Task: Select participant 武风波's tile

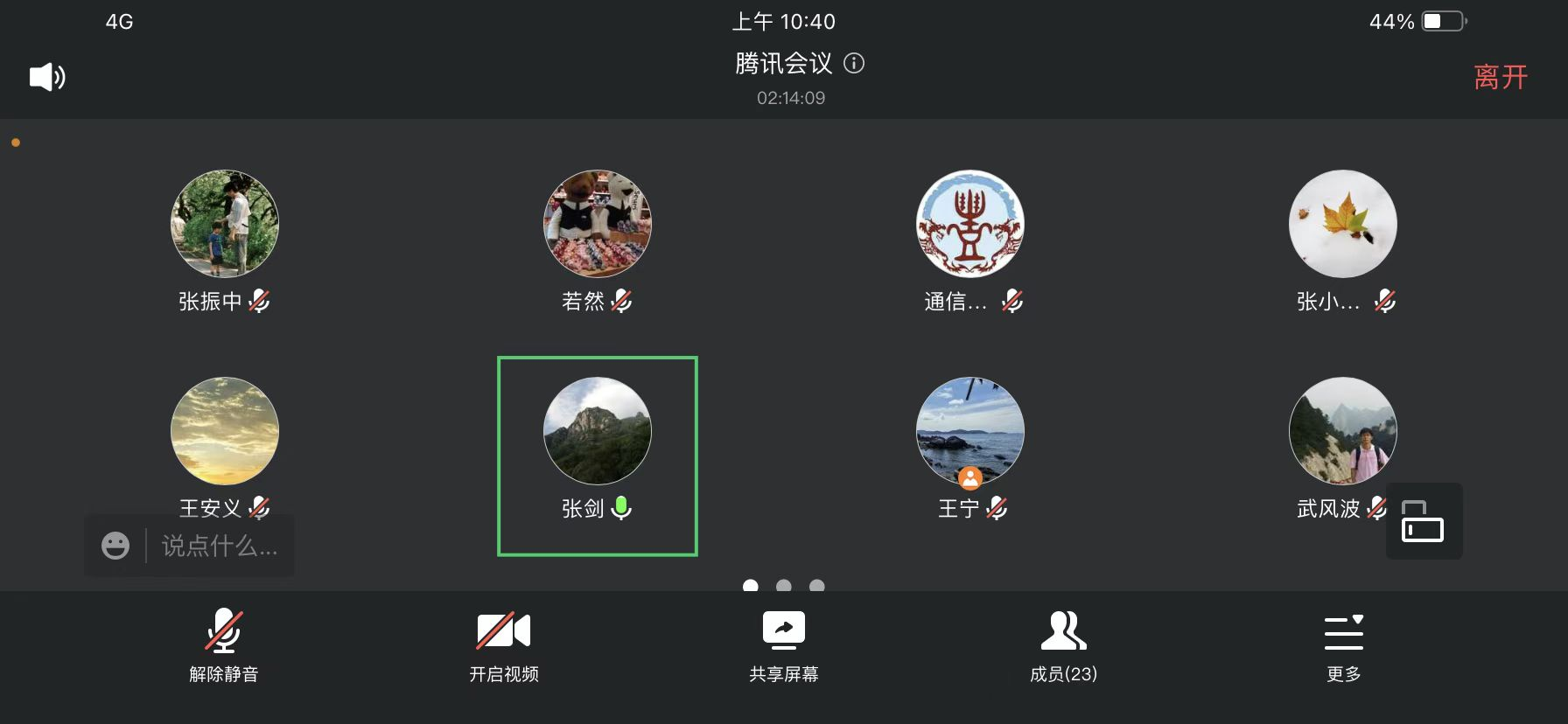Action: tap(1343, 431)
